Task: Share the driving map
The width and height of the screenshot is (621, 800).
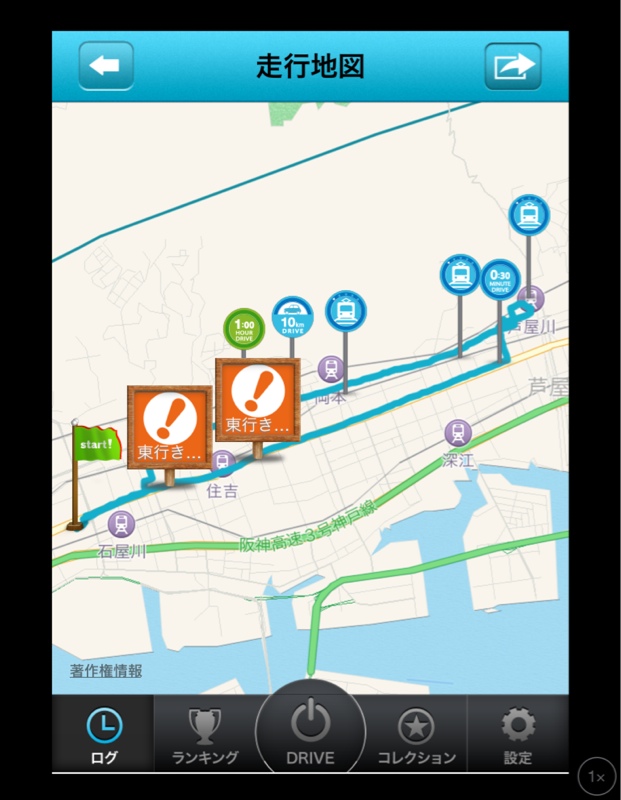Action: [x=513, y=67]
